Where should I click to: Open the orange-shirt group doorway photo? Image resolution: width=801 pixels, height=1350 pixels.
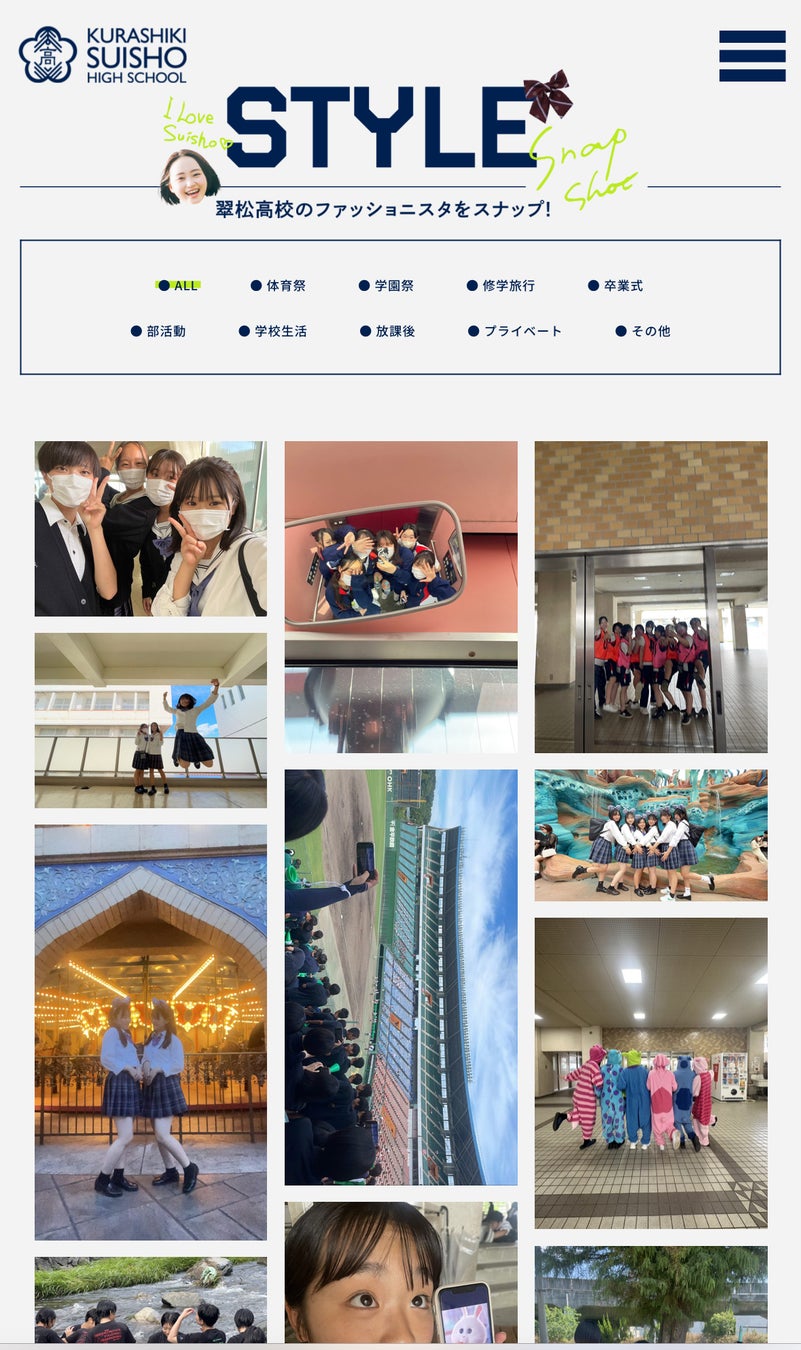[x=651, y=597]
